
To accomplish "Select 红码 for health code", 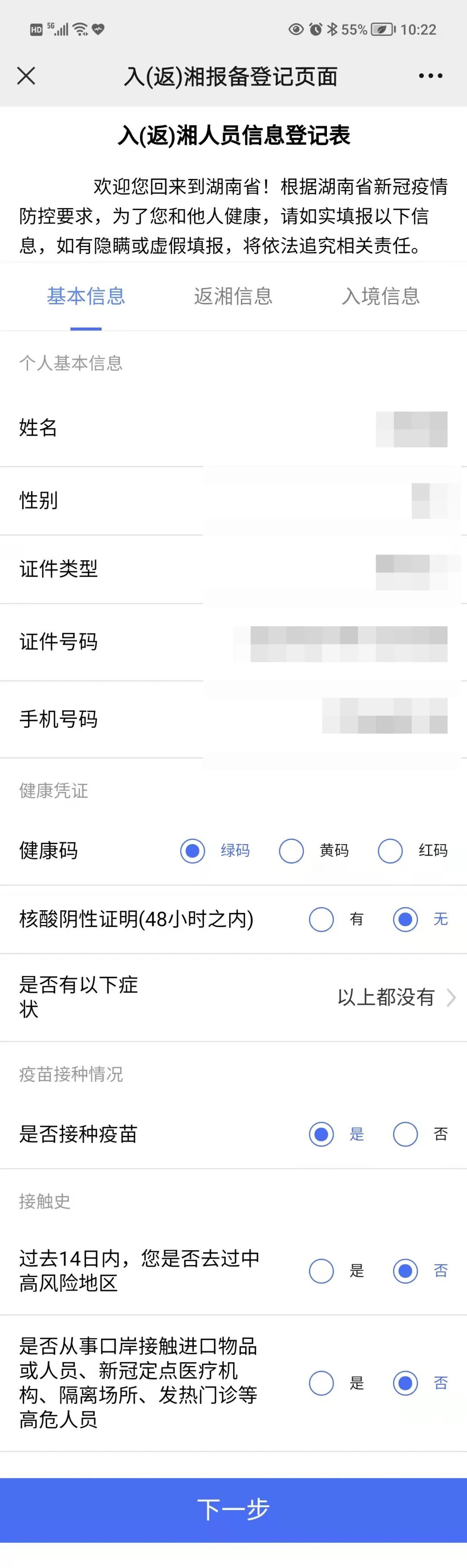I will coord(390,851).
